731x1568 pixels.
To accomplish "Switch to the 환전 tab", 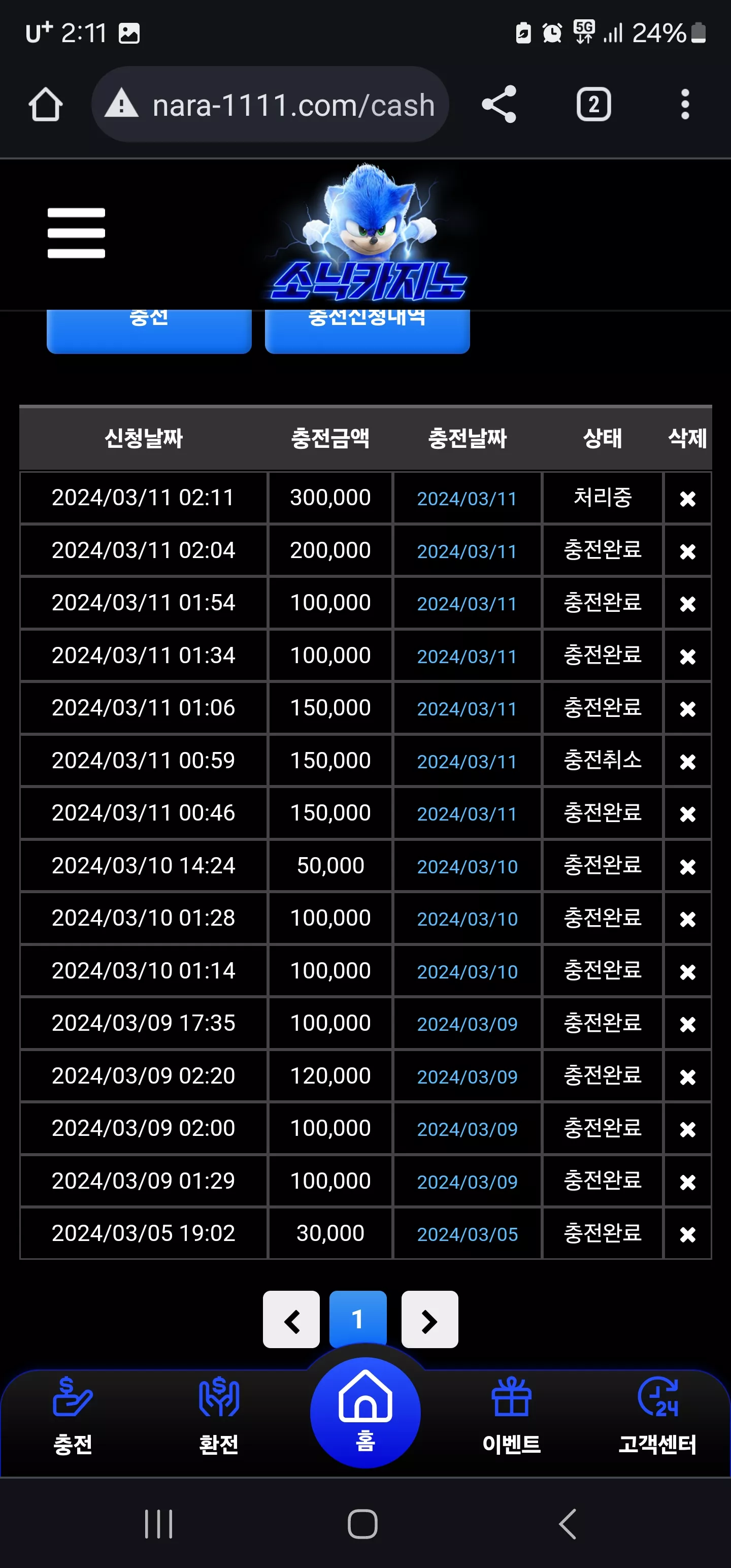I will point(219,1416).
